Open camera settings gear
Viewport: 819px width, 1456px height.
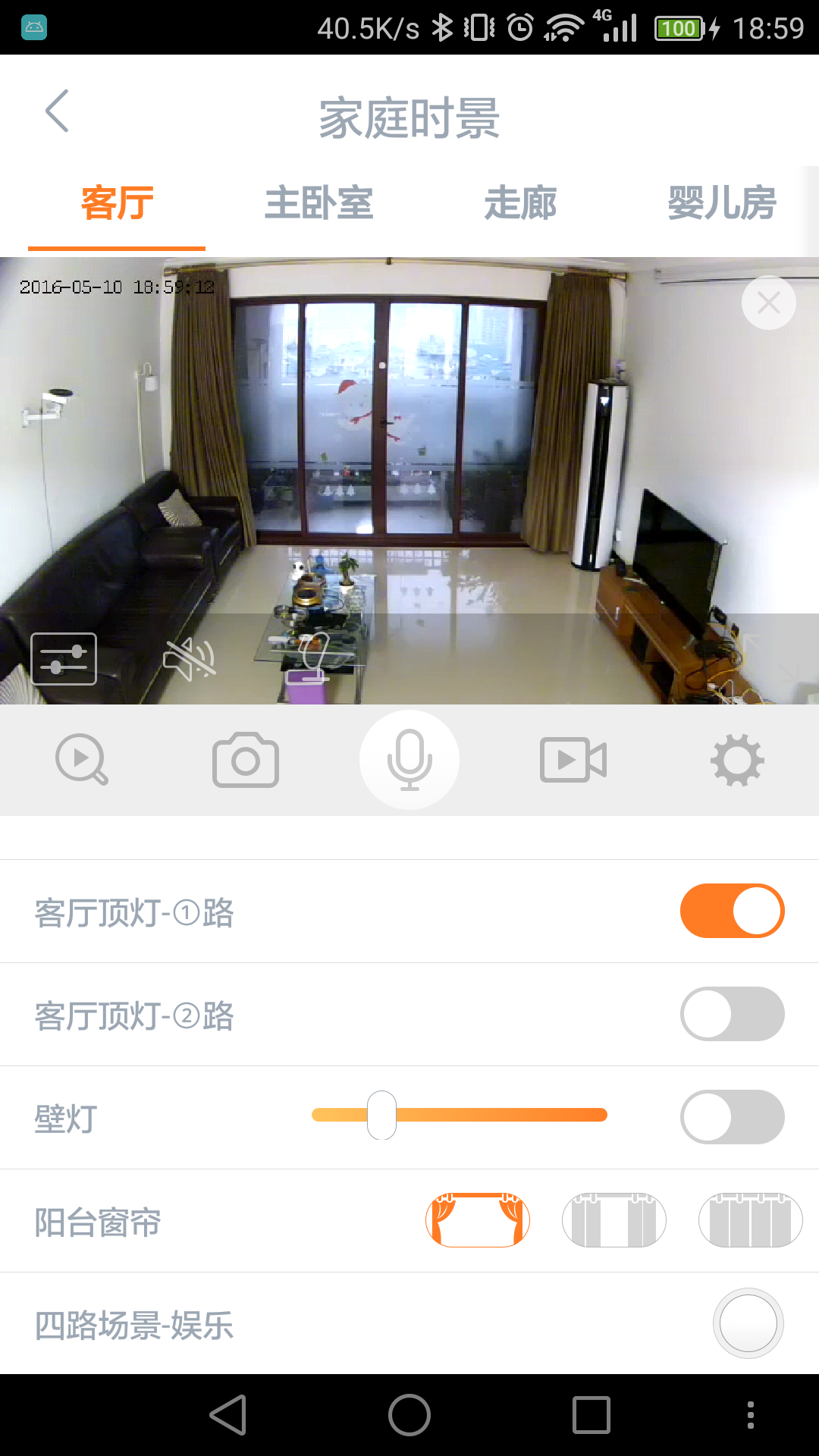[x=737, y=760]
